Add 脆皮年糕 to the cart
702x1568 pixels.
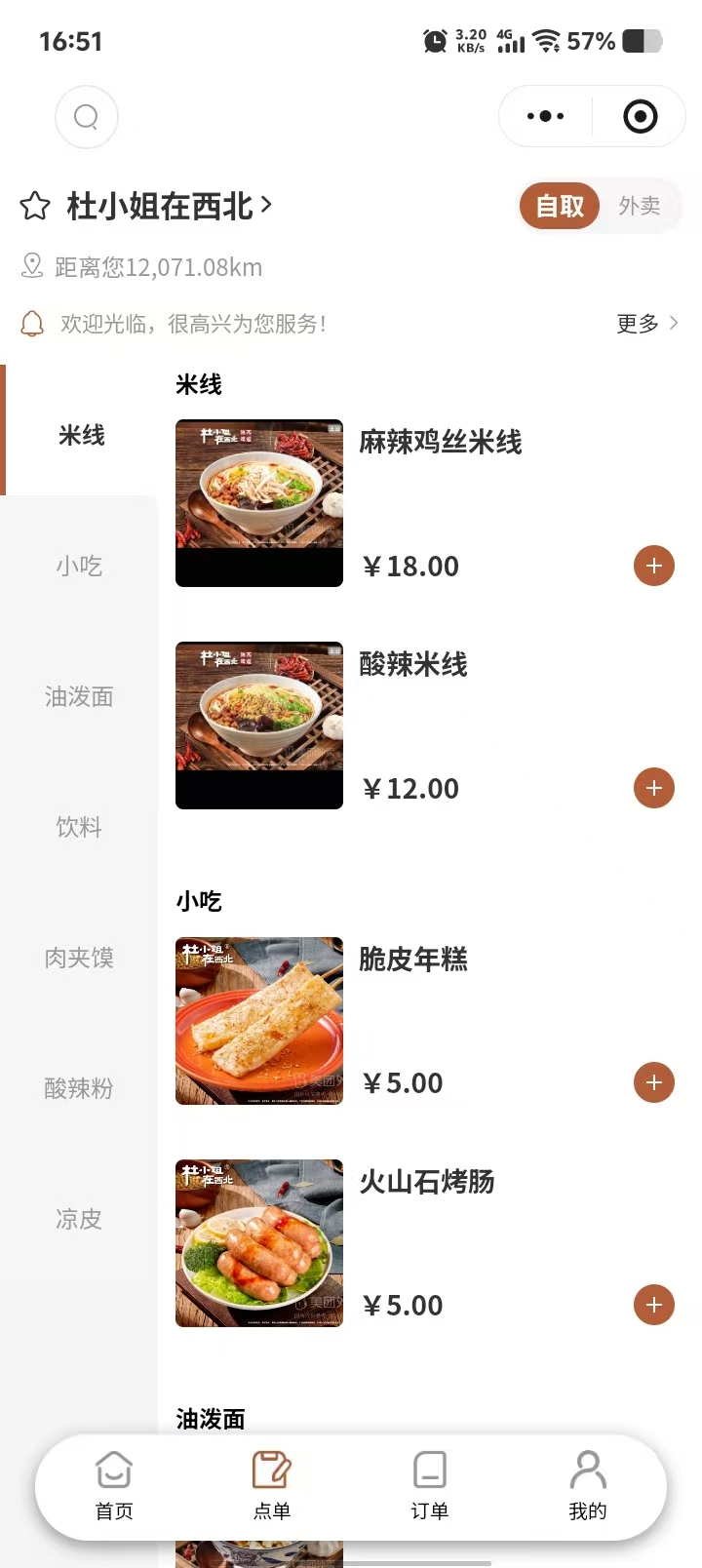(x=654, y=1082)
